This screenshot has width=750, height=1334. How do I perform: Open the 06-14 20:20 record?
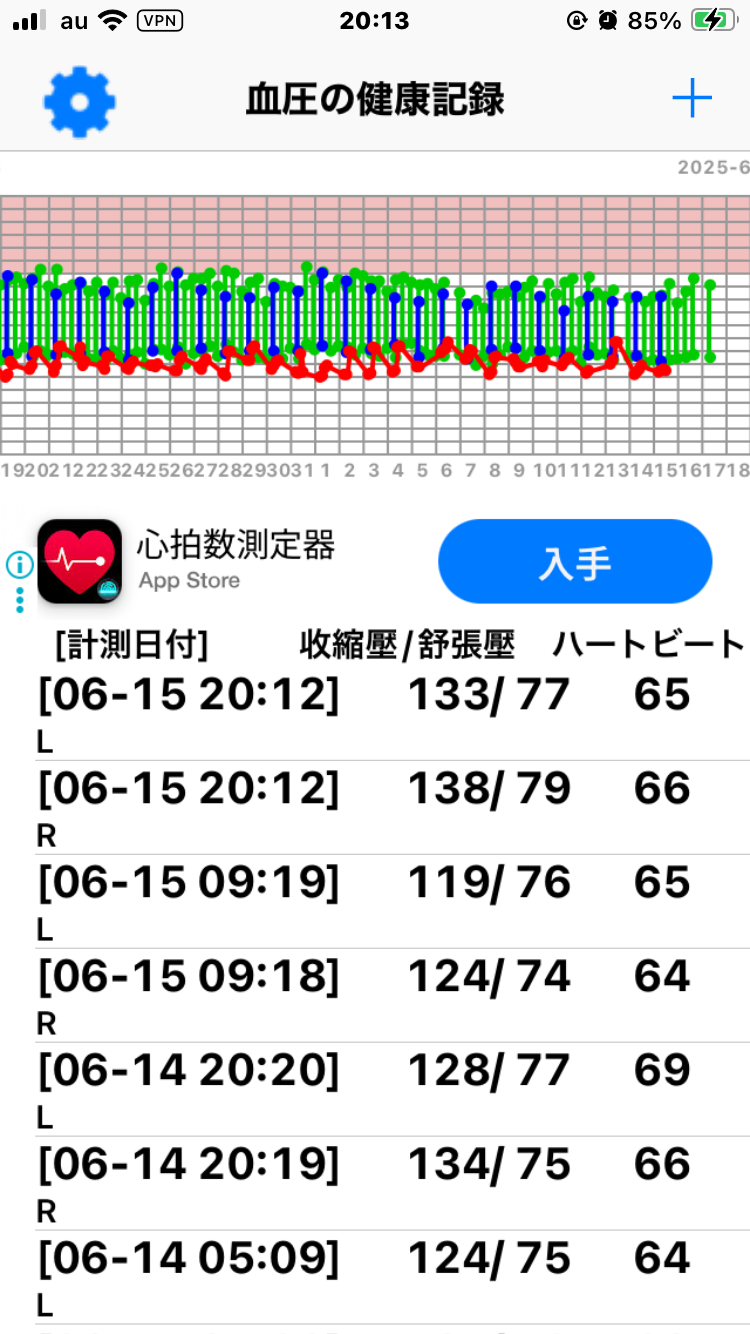[x=375, y=1088]
